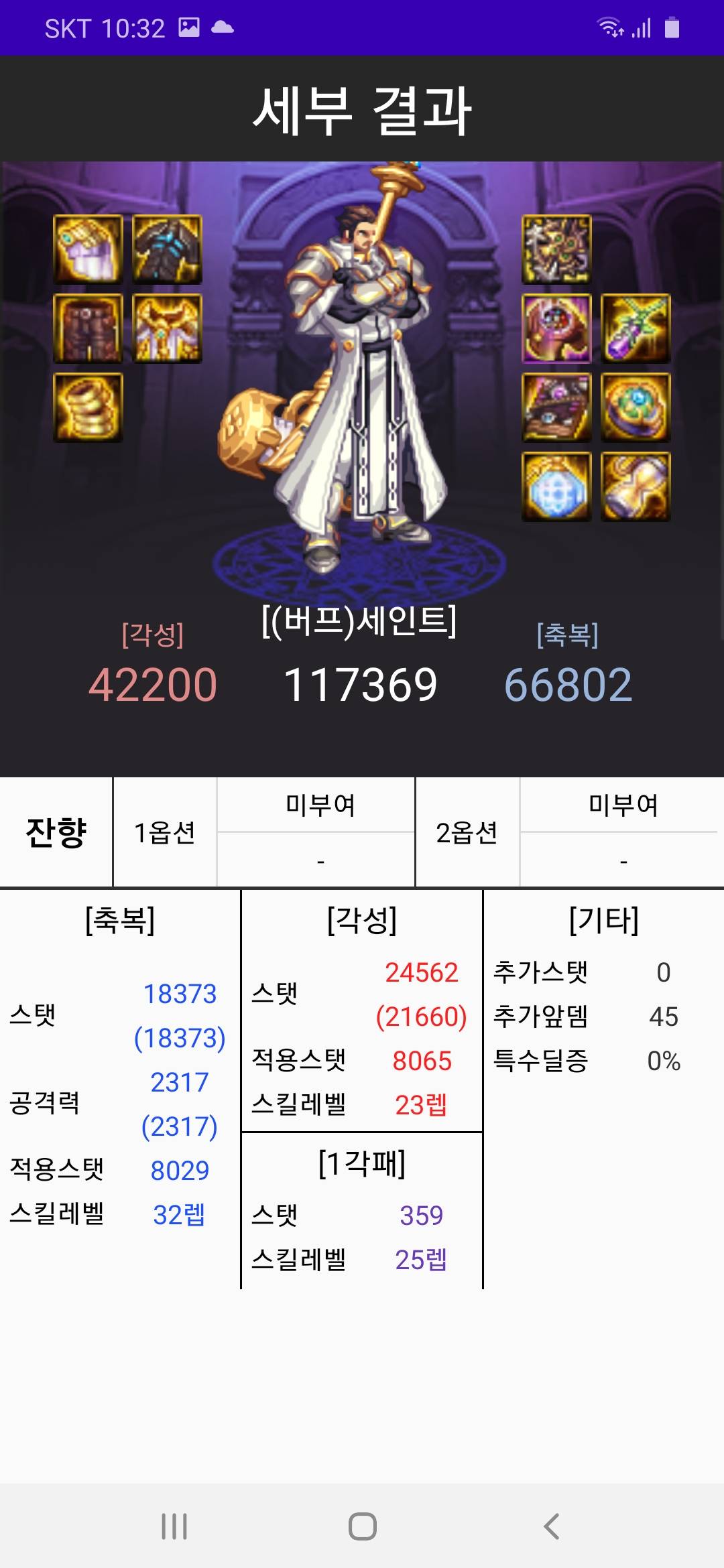
Task: Select the stacked golden rings equipment icon
Action: pos(88,407)
